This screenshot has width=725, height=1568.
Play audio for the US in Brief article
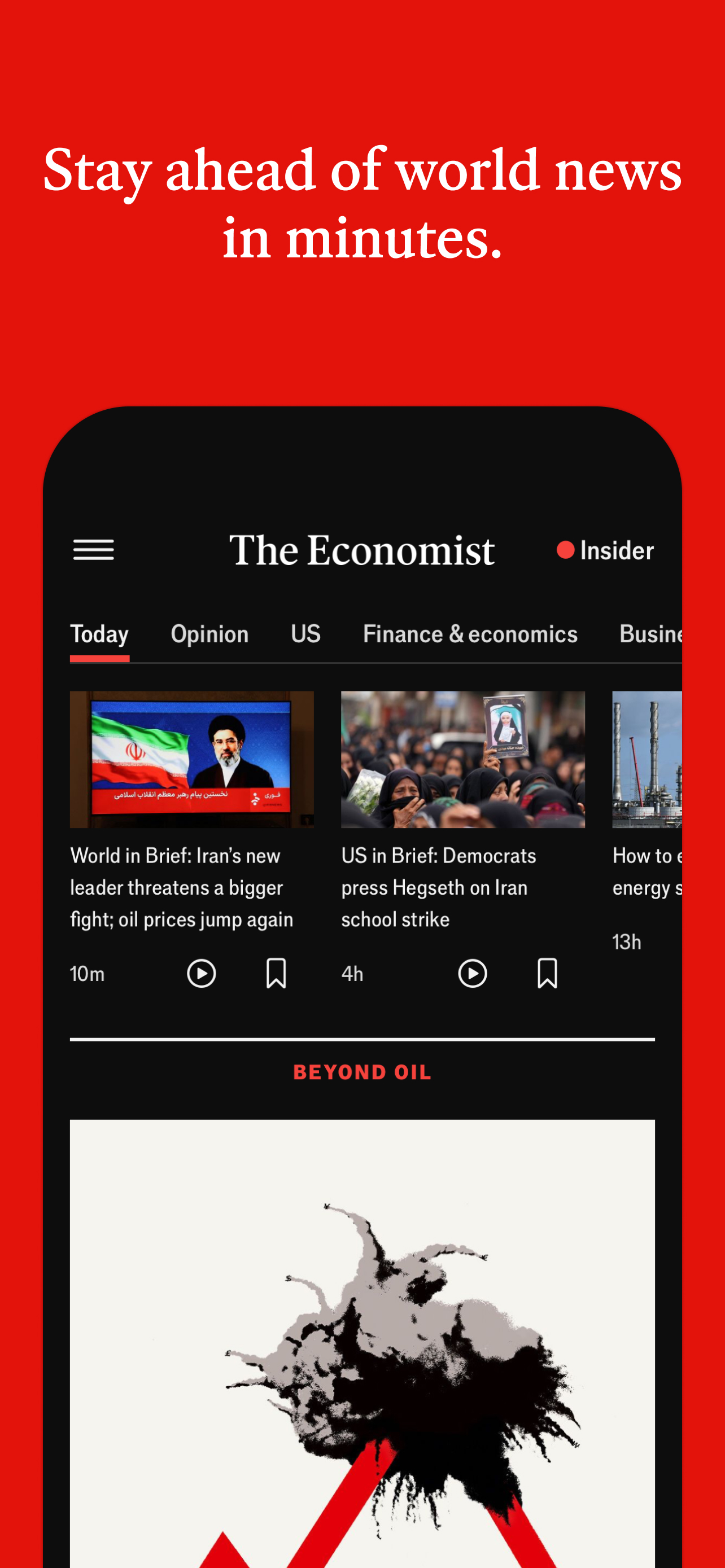click(472, 973)
